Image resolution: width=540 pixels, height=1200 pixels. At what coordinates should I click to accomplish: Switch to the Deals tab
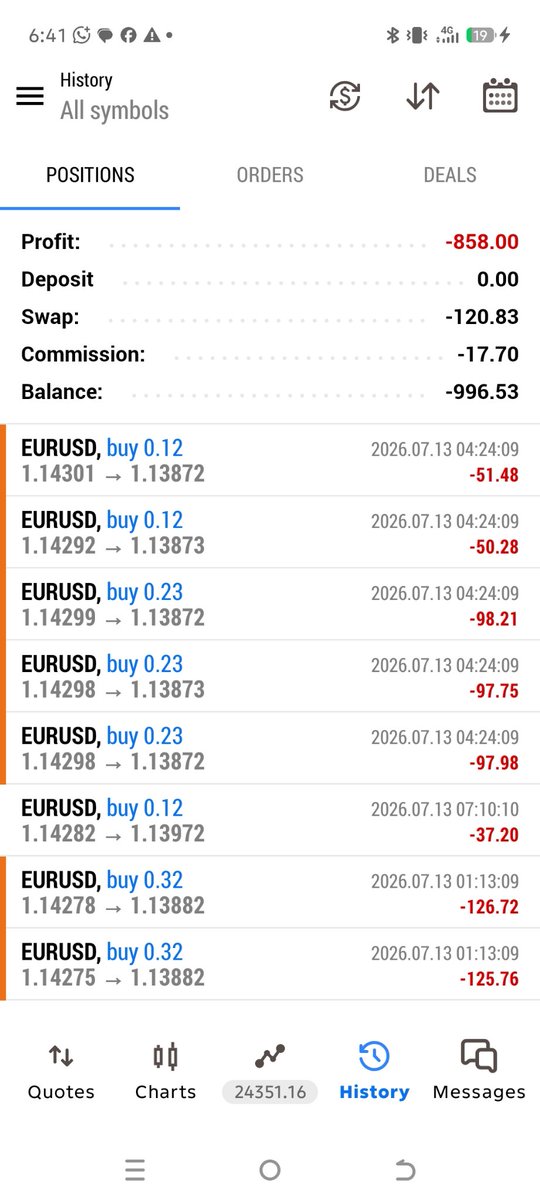point(450,175)
